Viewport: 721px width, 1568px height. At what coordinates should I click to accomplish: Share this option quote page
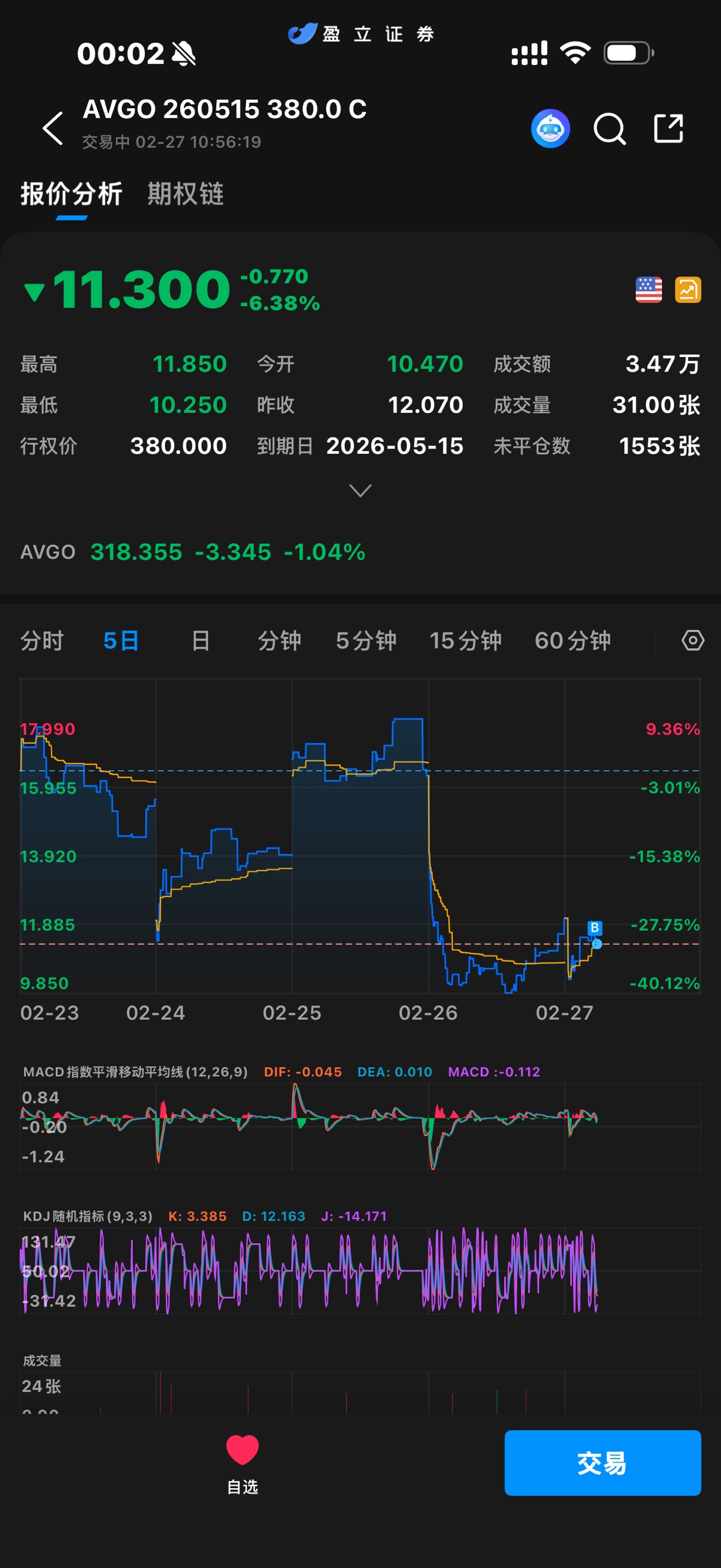(x=668, y=129)
